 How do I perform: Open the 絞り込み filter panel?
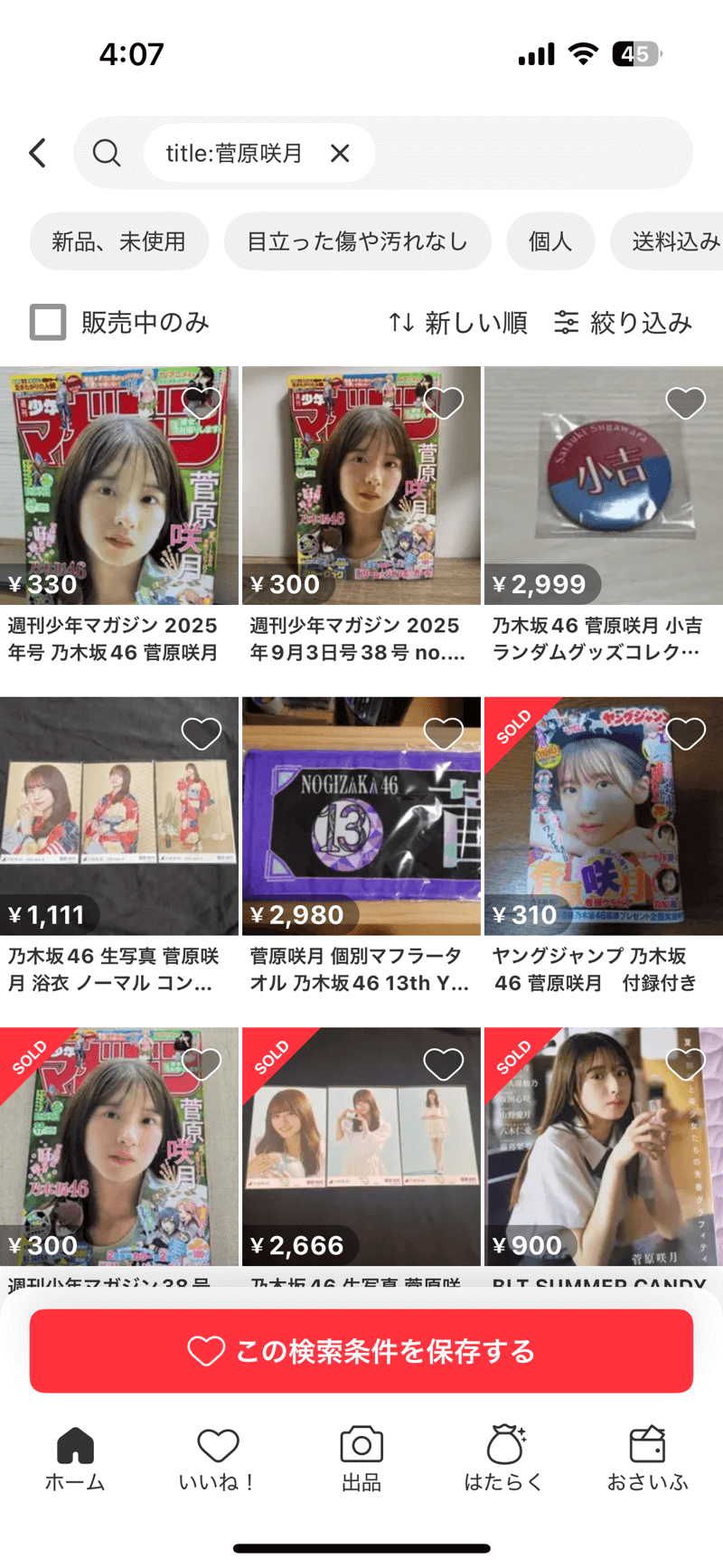pyautogui.click(x=623, y=322)
